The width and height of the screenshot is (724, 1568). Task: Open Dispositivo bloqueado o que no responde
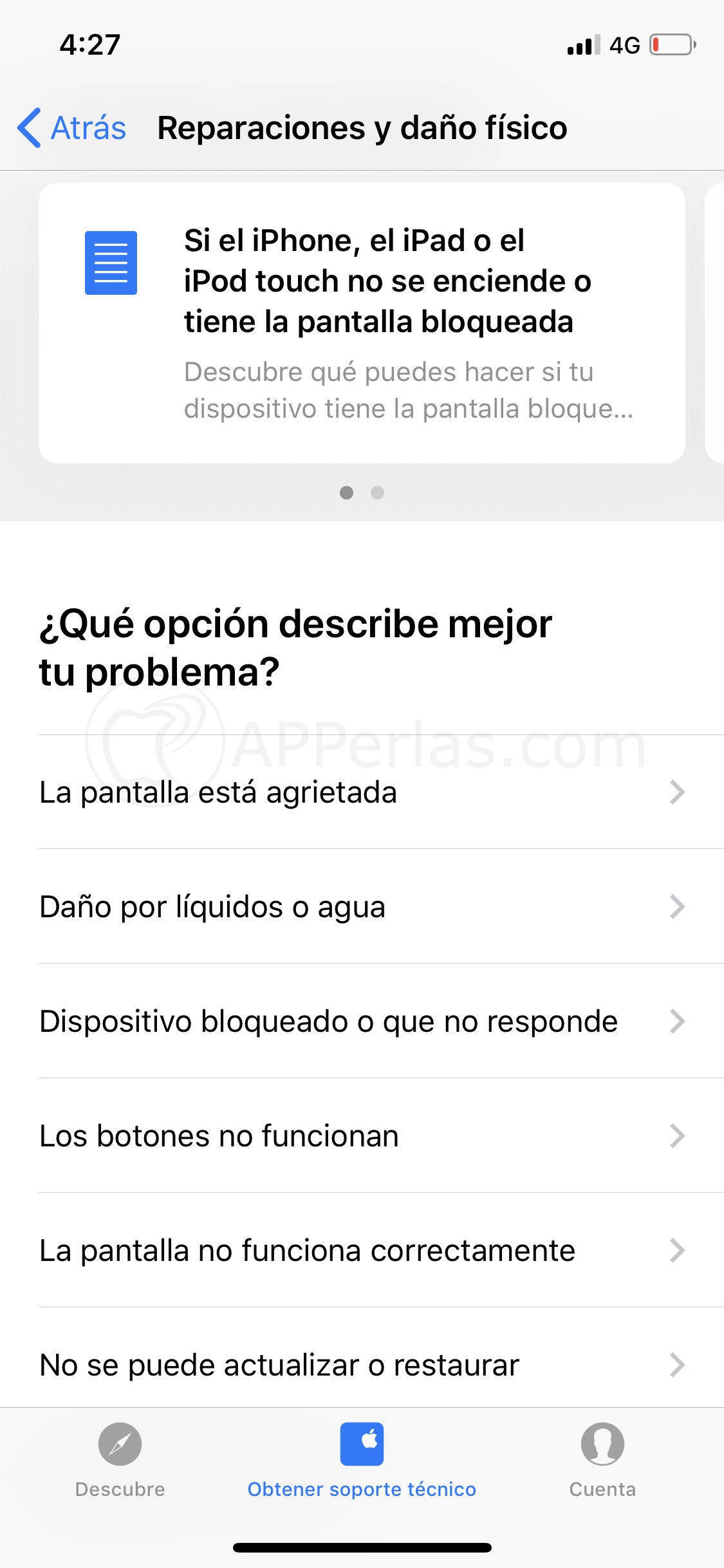(x=361, y=1022)
